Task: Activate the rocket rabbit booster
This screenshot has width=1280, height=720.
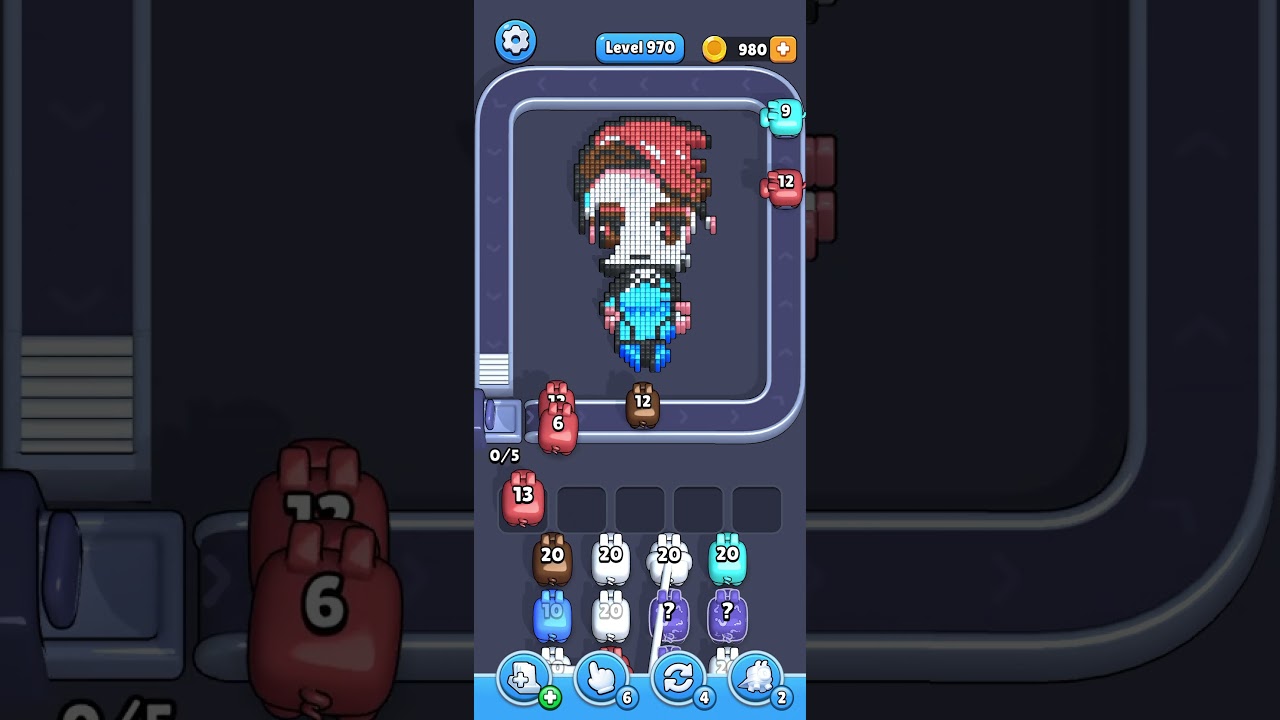Action: 756,679
